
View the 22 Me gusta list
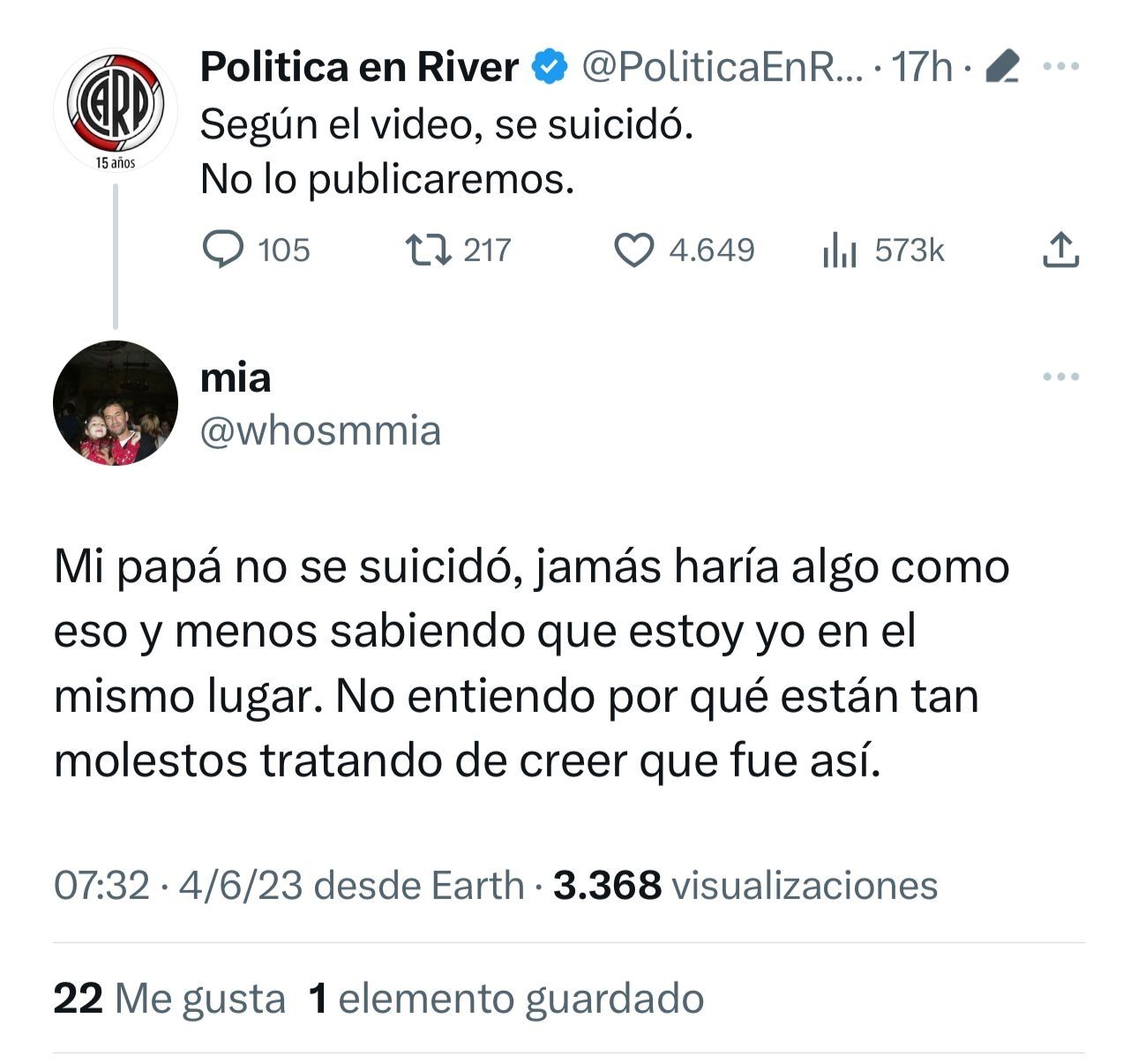[x=169, y=999]
